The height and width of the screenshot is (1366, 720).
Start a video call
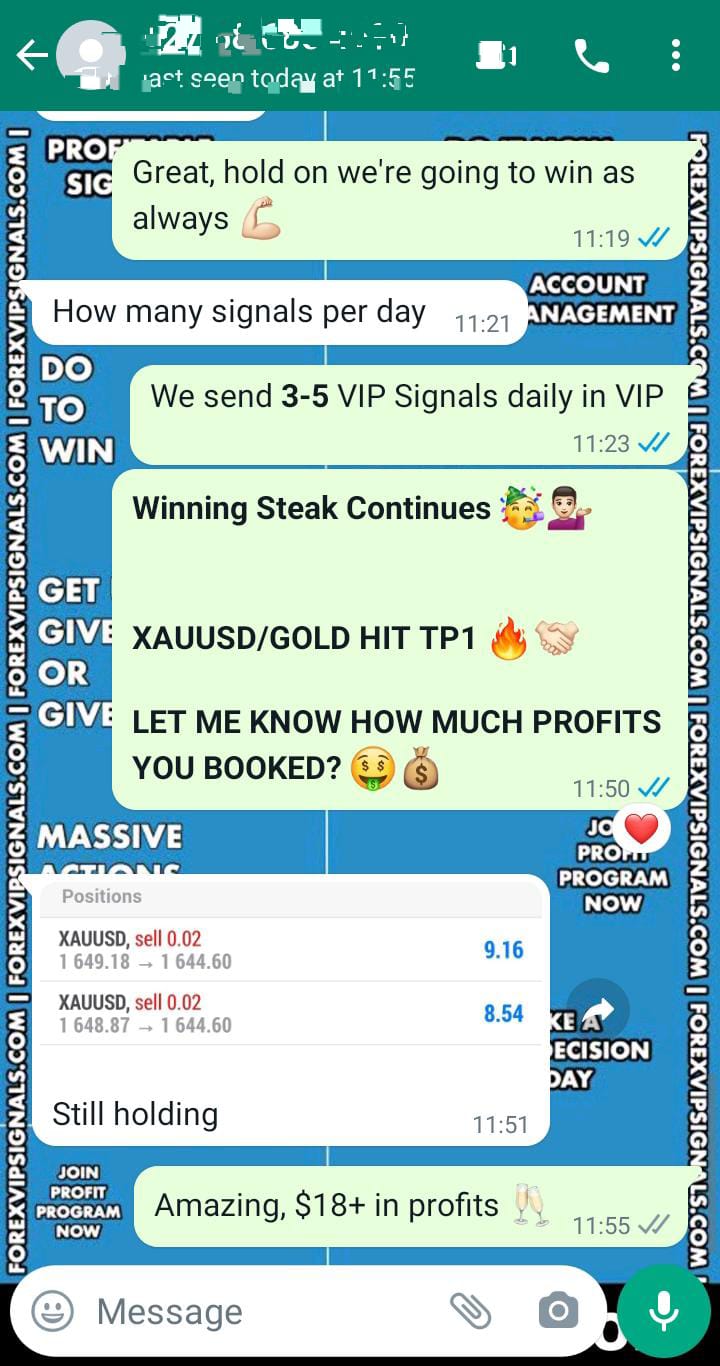(496, 56)
